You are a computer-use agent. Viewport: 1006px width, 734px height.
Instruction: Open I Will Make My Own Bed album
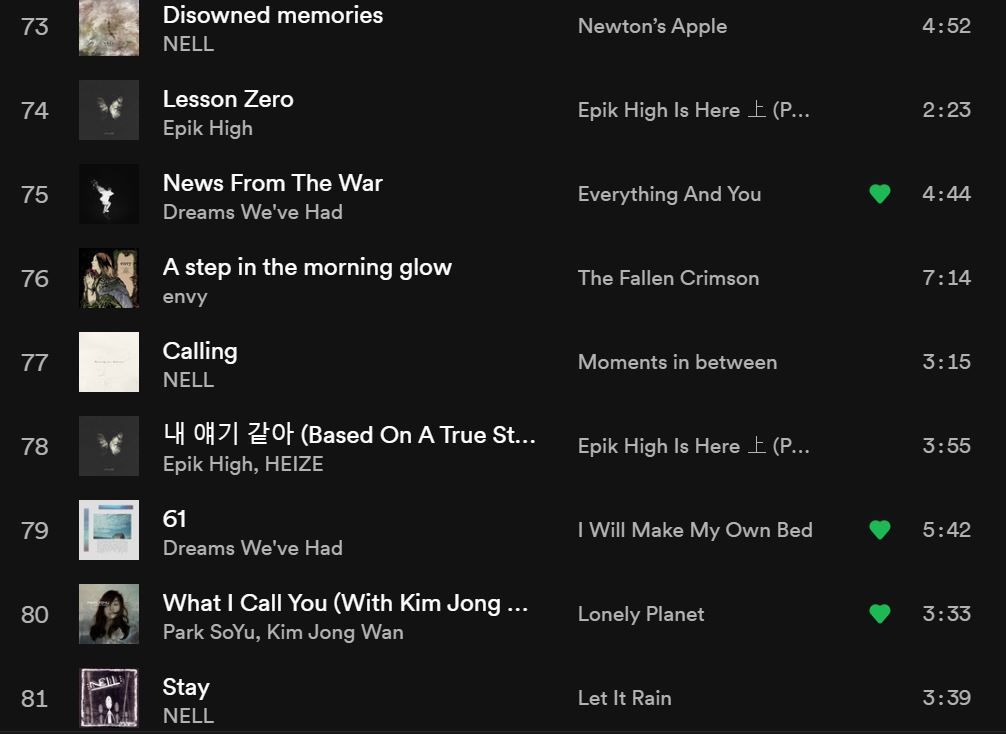(x=695, y=530)
